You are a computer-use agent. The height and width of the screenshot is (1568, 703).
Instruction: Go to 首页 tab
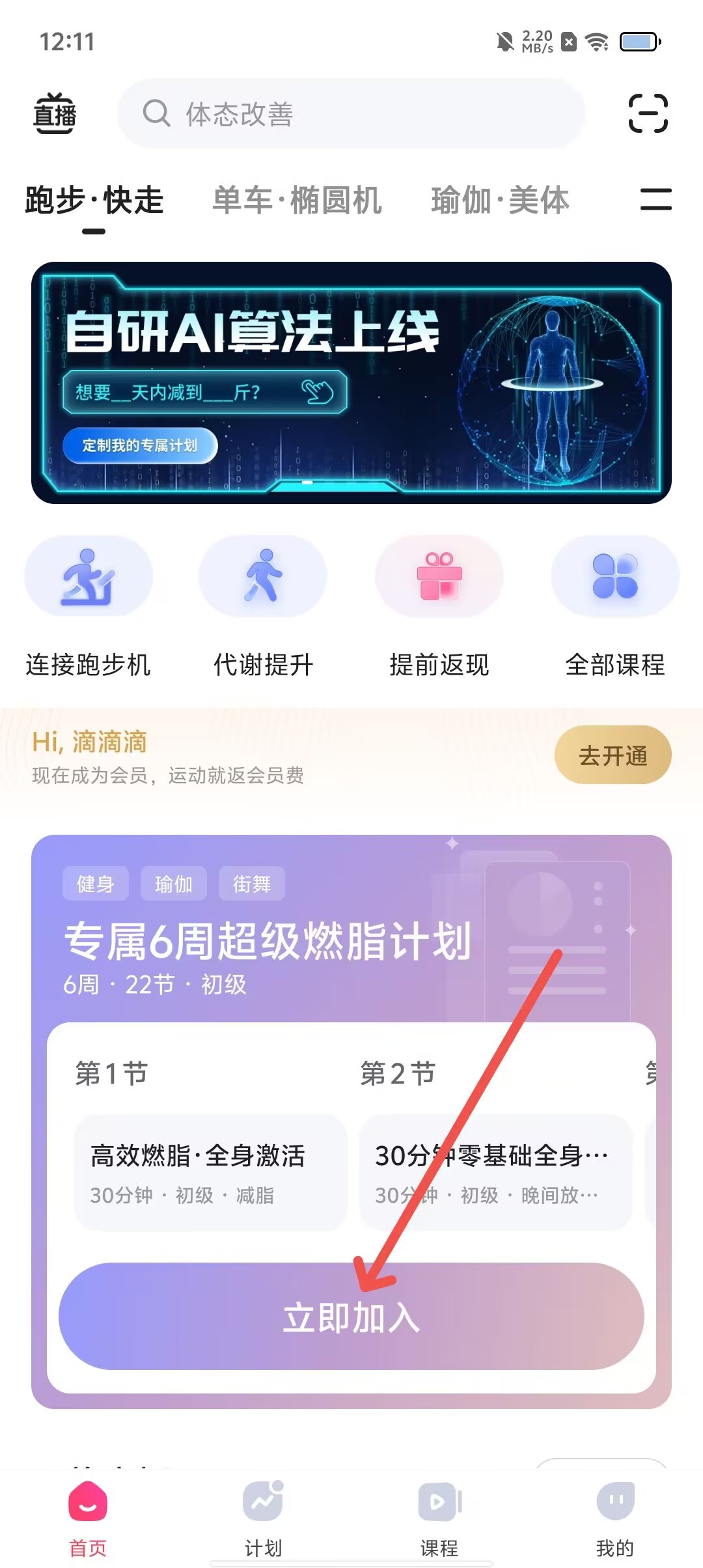[88, 1519]
